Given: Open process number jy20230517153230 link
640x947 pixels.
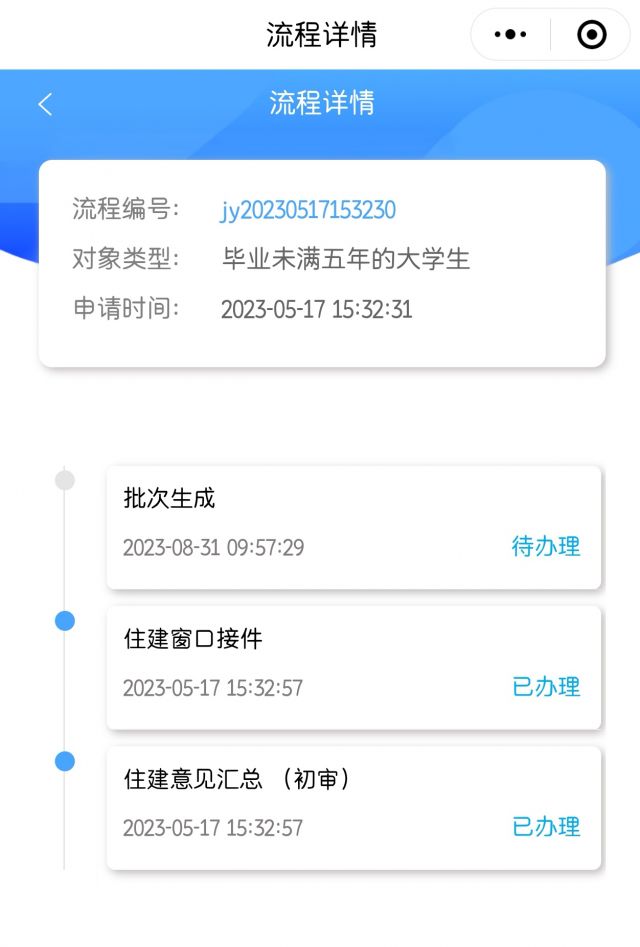Looking at the screenshot, I should [x=308, y=210].
